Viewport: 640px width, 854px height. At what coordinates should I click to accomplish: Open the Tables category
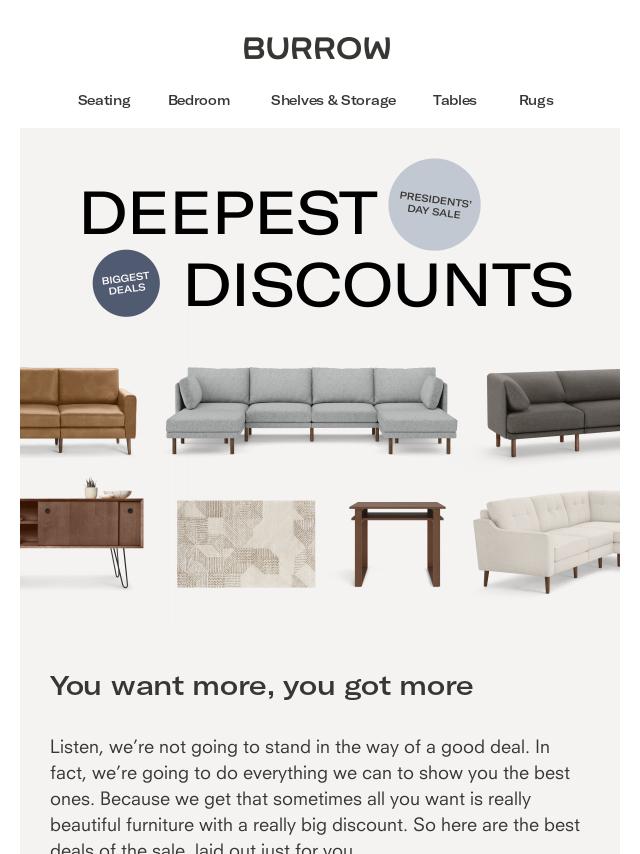pyautogui.click(x=454, y=100)
